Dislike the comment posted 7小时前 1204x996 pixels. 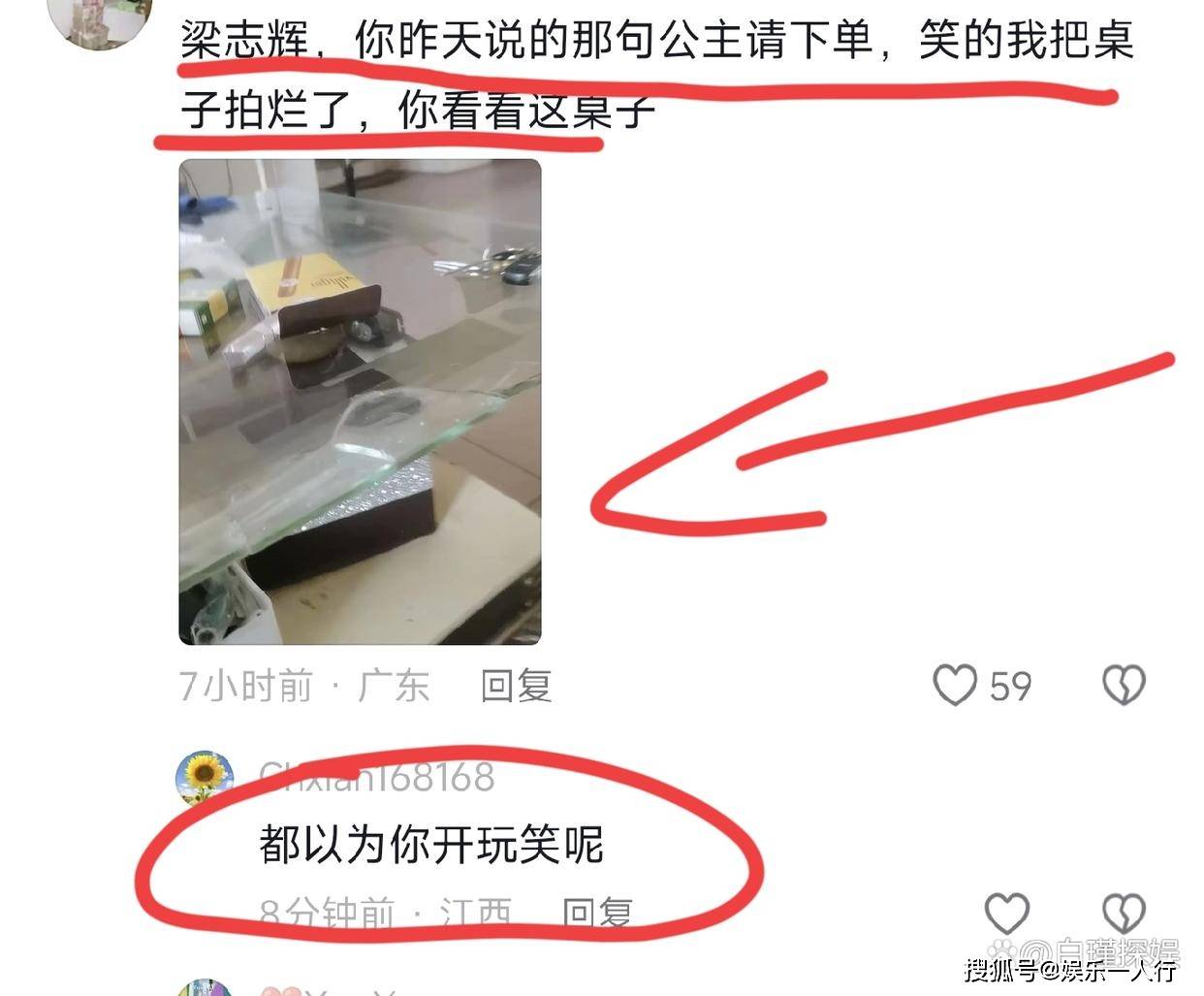click(x=1124, y=685)
